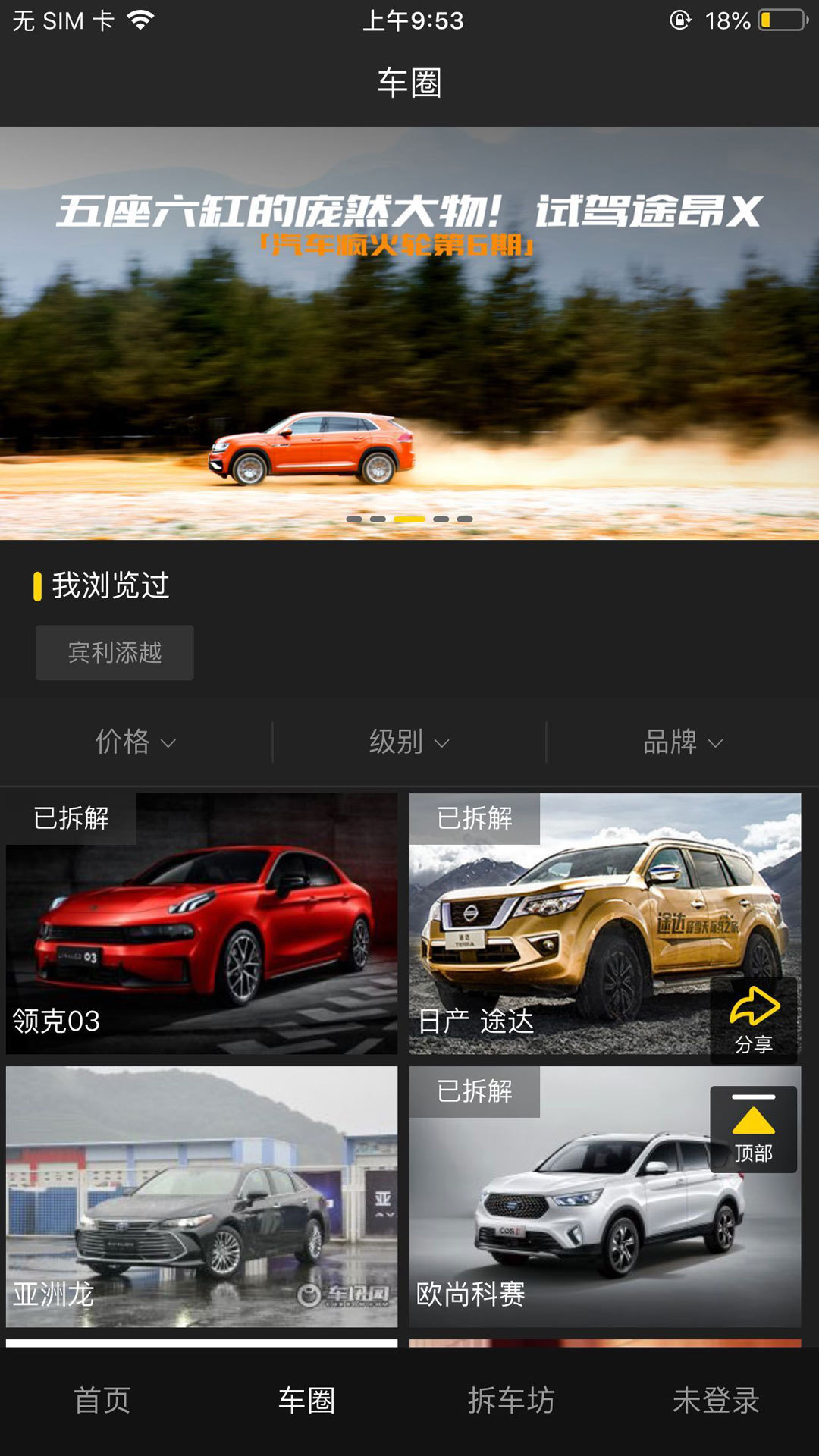This screenshot has width=819, height=1456.
Task: Tap the 已拆解 badge on 日产途达 card
Action: tap(477, 819)
